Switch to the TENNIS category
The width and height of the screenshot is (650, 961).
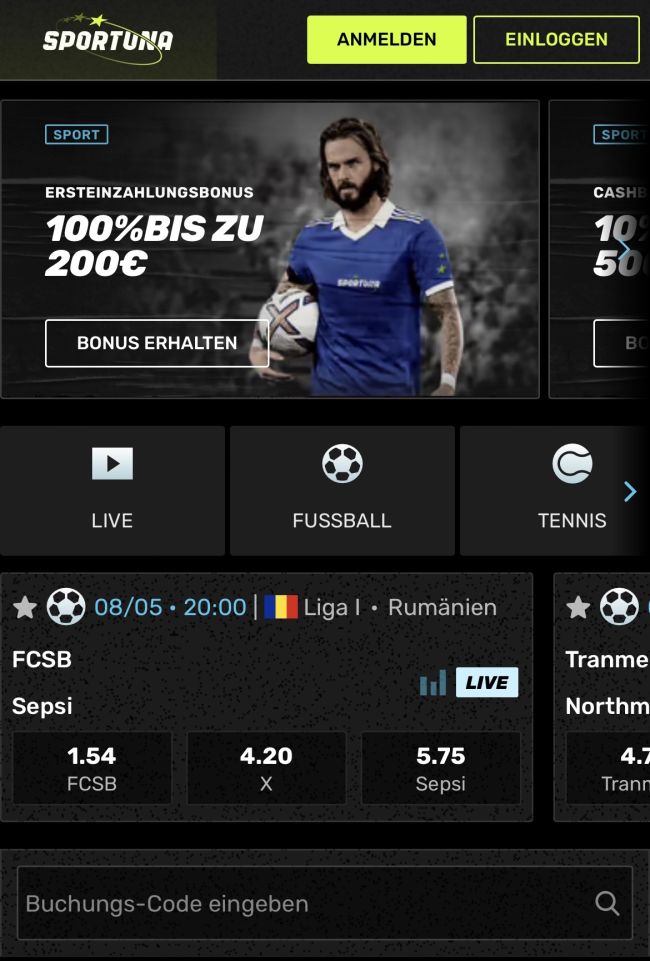pyautogui.click(x=571, y=490)
